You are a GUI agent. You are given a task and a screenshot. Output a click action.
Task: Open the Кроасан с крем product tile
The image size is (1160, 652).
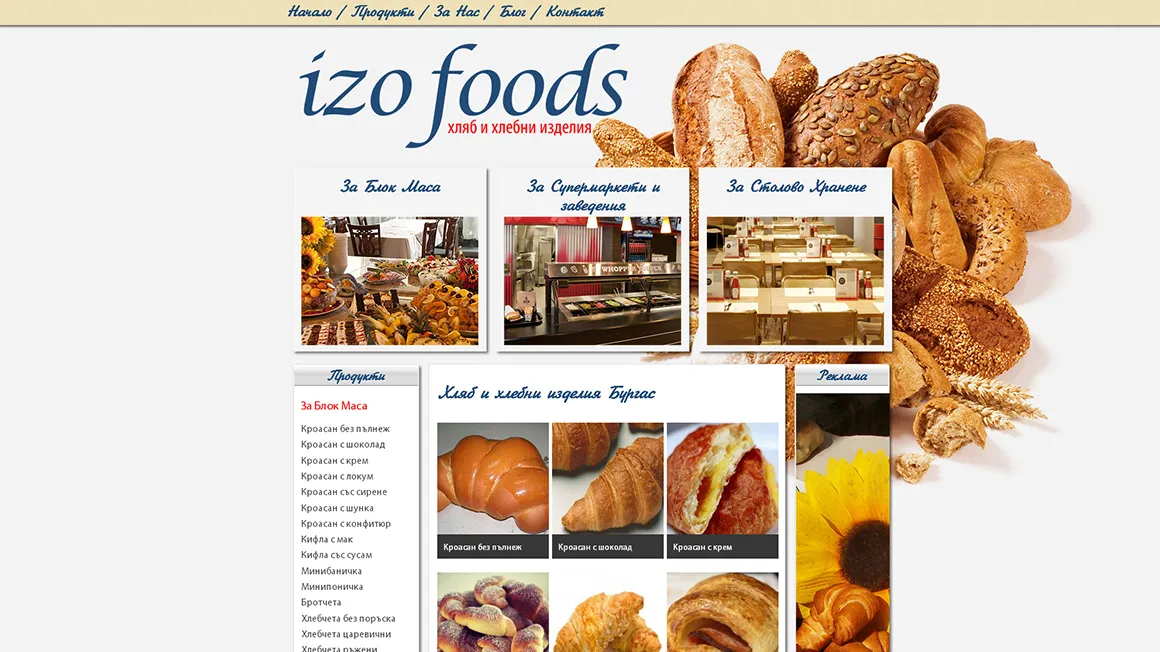(x=722, y=489)
